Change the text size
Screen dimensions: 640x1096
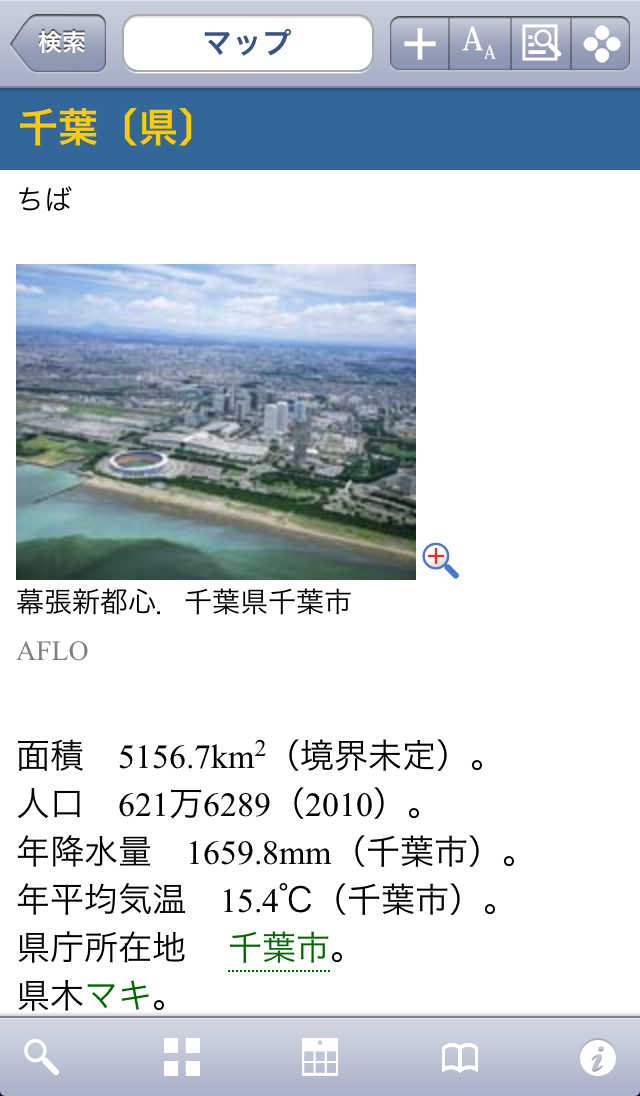tap(480, 44)
